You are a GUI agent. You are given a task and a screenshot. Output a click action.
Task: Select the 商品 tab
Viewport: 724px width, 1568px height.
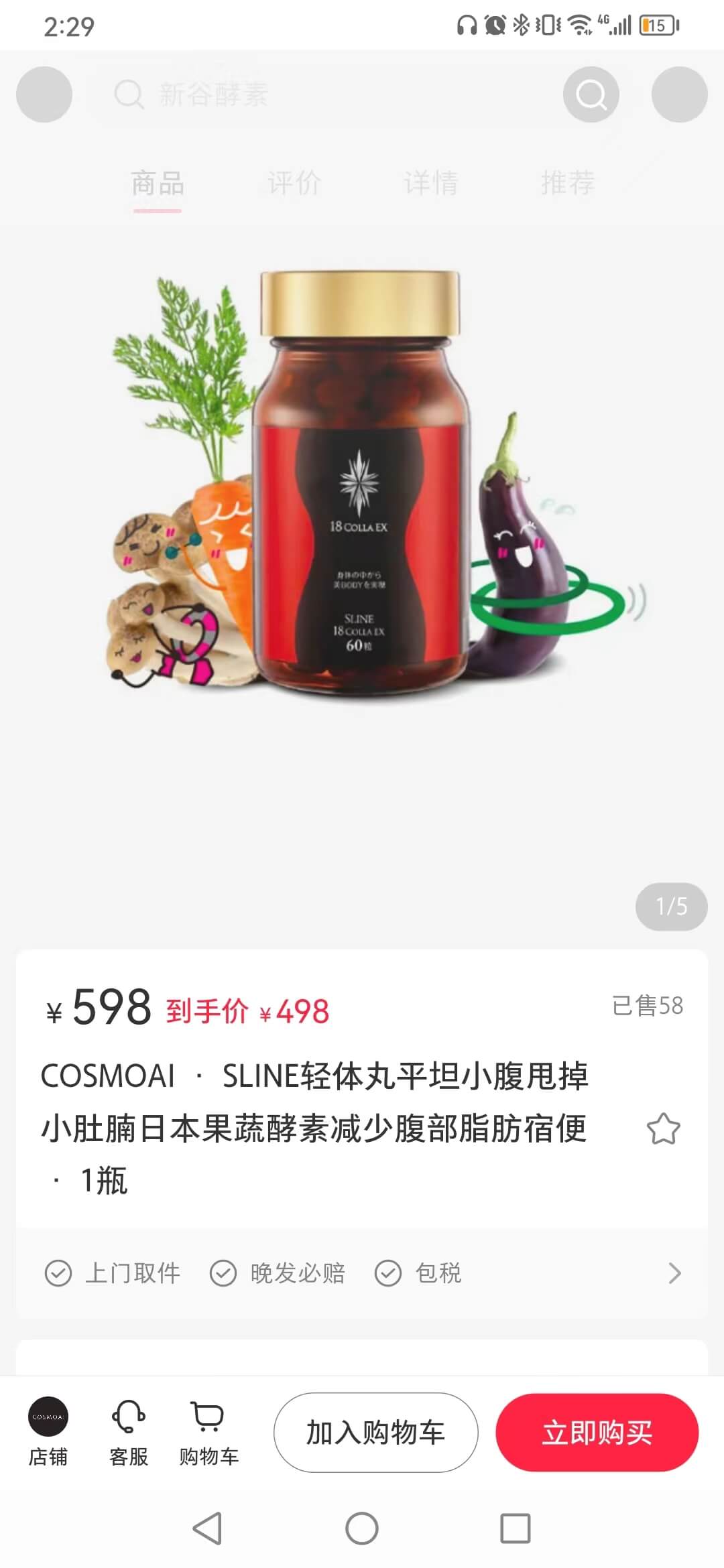click(158, 183)
